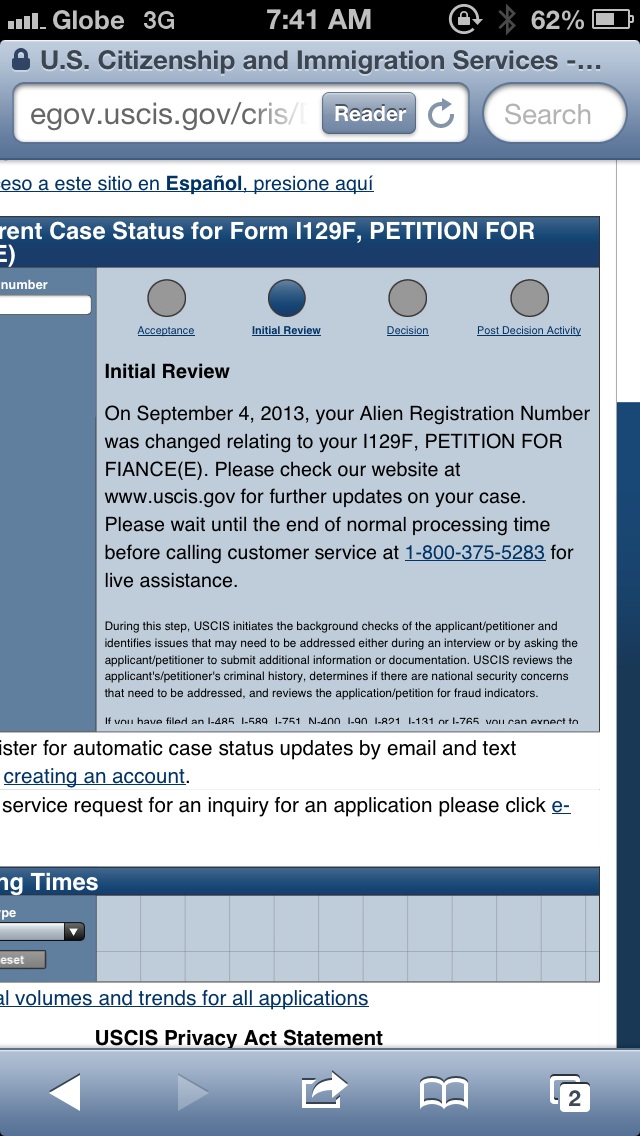Reload the page with refresh icon

point(441,114)
